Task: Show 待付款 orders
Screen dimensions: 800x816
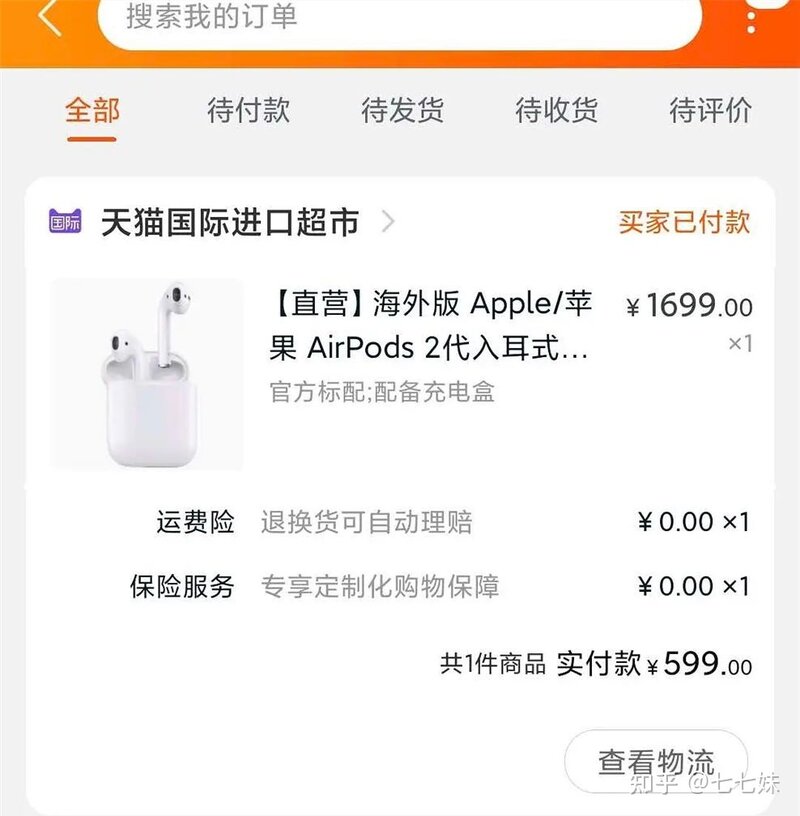Action: coord(248,111)
